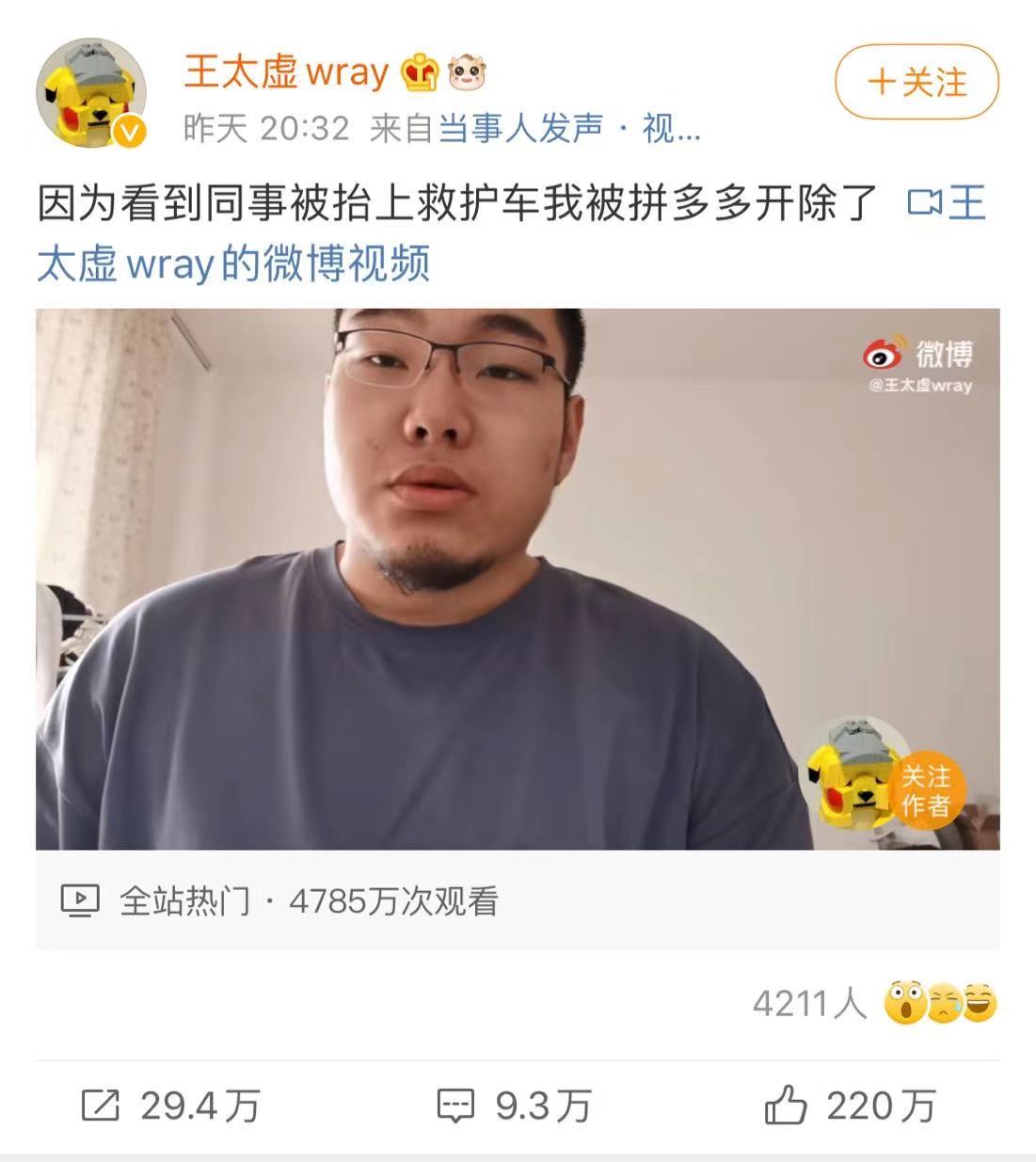Follow the author with +关注 button
Image resolution: width=1036 pixels, height=1162 pixels.
[x=916, y=82]
